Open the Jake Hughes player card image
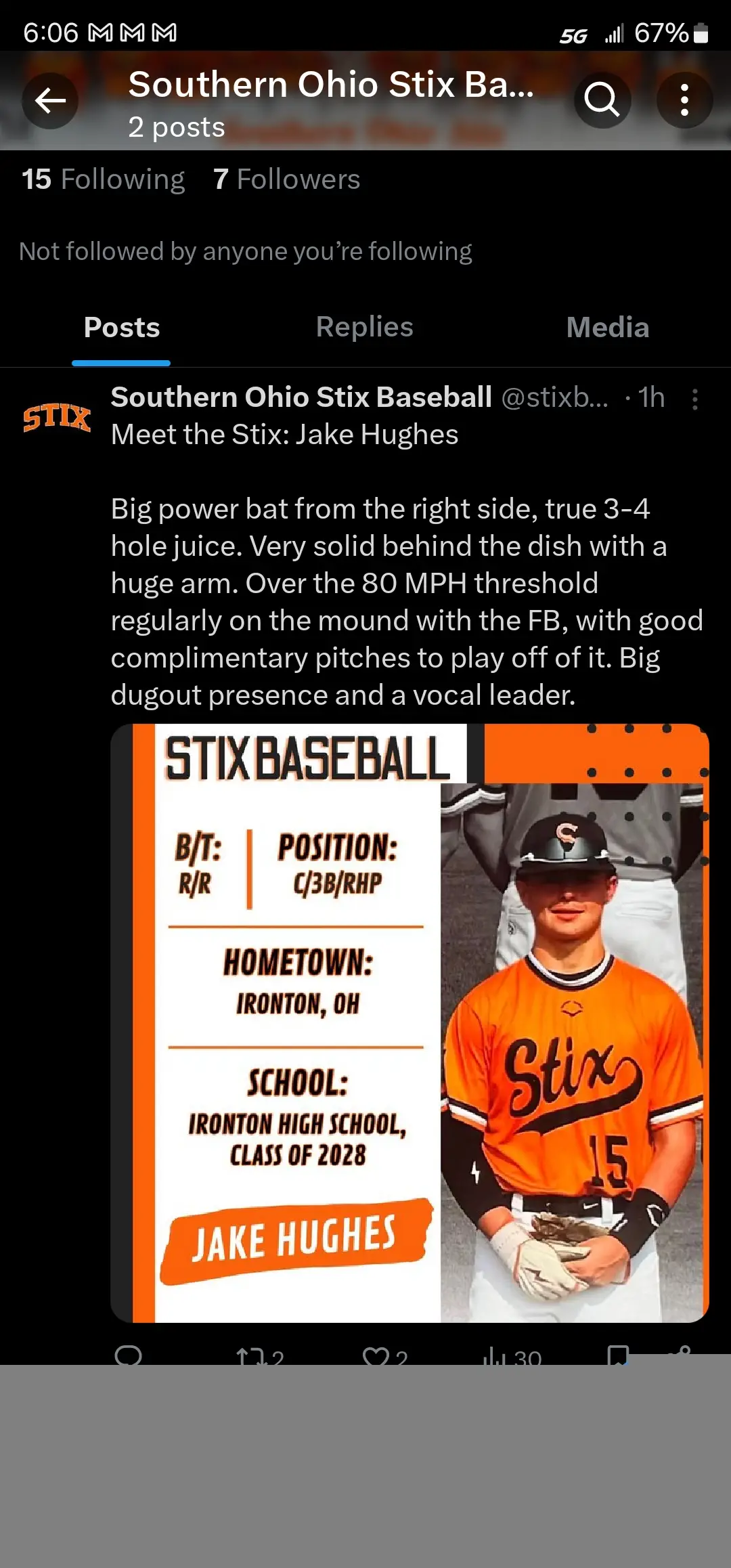The height and width of the screenshot is (1568, 731). tap(409, 1022)
